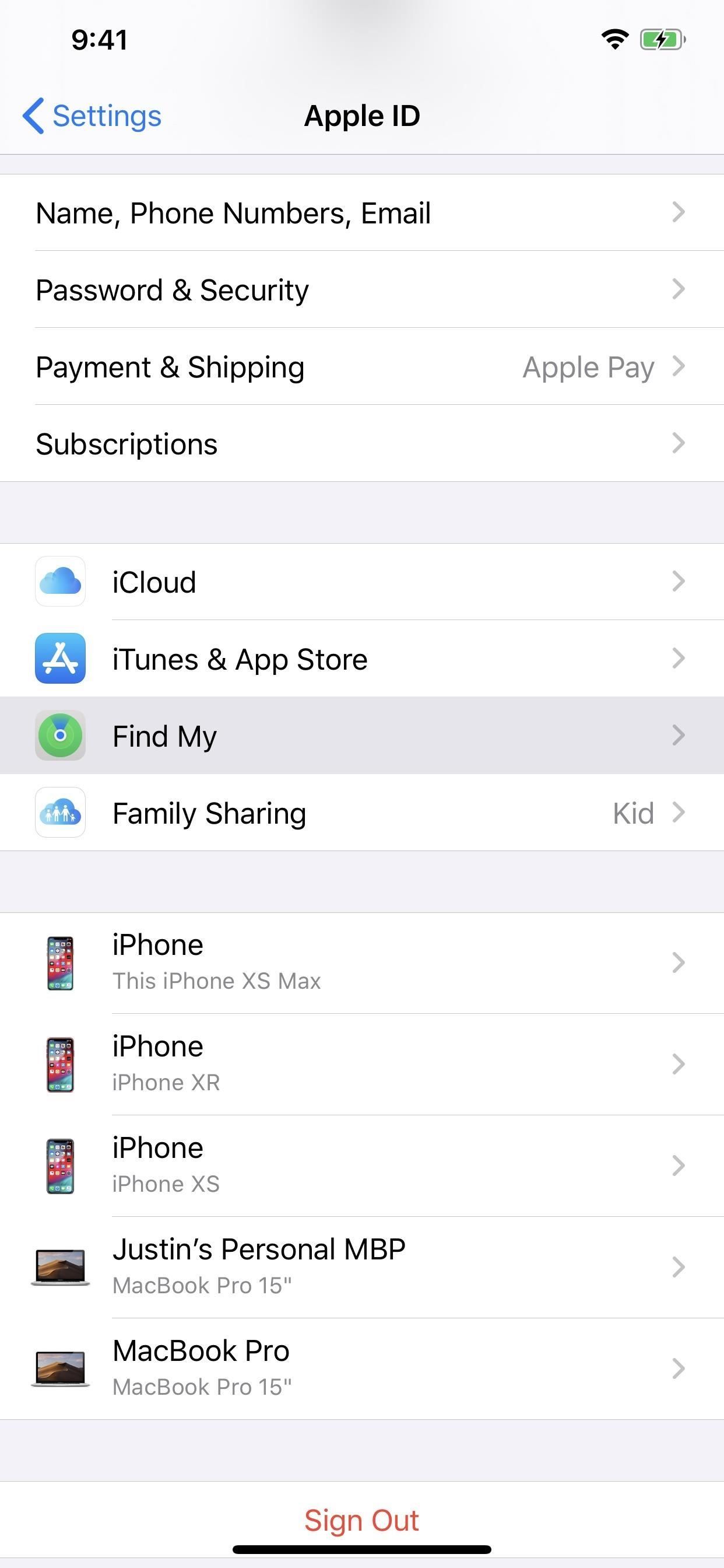724x1568 pixels.
Task: Open Payment & Shipping showing Apple Pay
Action: (362, 366)
